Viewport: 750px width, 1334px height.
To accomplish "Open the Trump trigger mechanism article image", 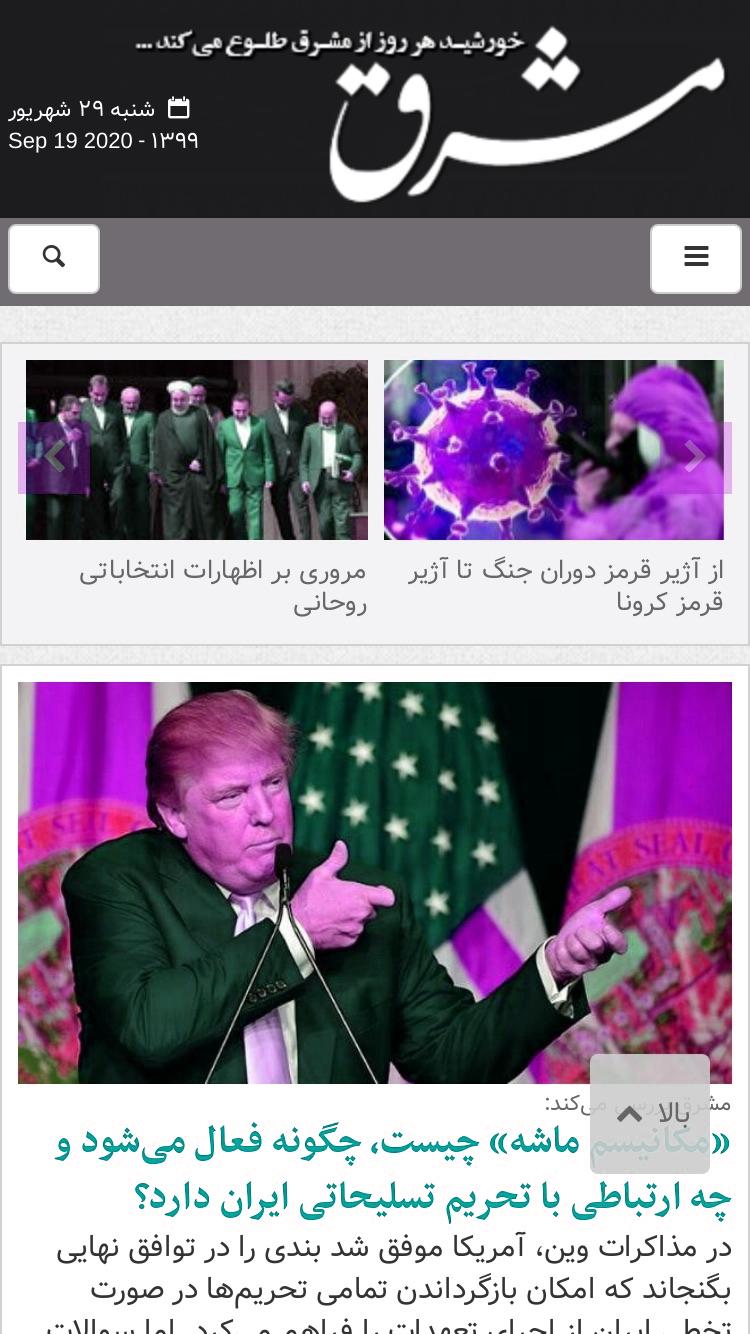I will click(x=375, y=883).
